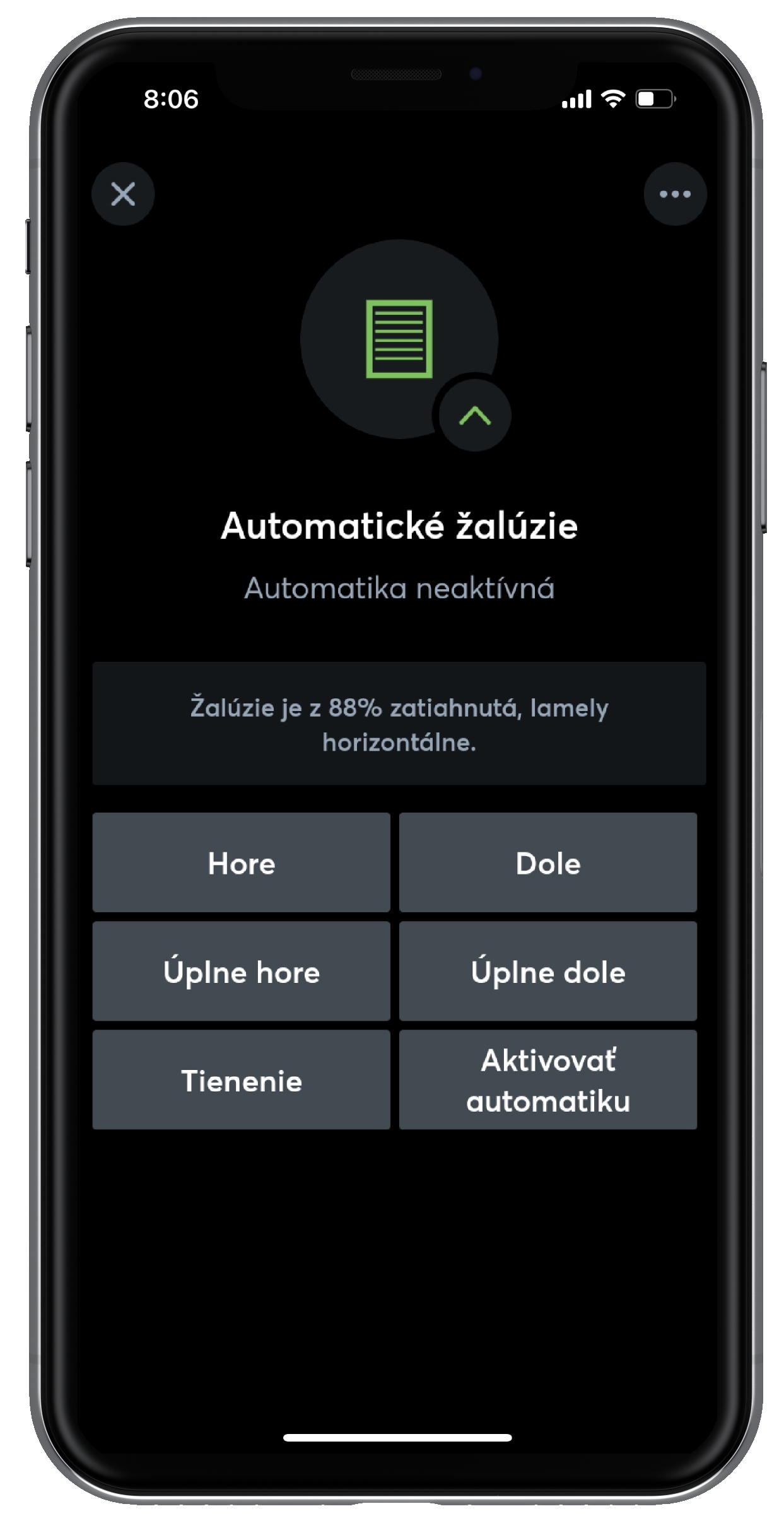Tap Aktivovať automatiku
The width and height of the screenshot is (784, 1528).
click(547, 1080)
